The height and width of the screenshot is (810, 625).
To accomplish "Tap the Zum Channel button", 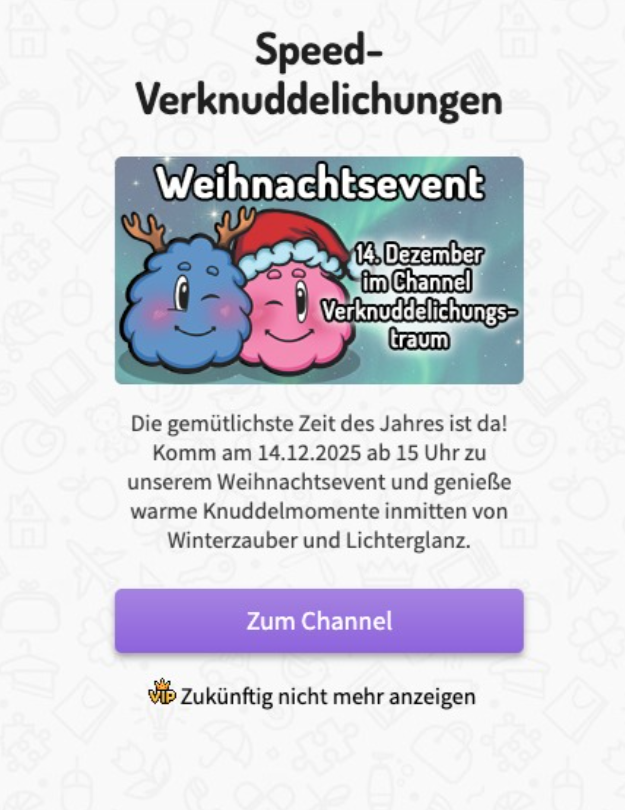I will click(319, 621).
